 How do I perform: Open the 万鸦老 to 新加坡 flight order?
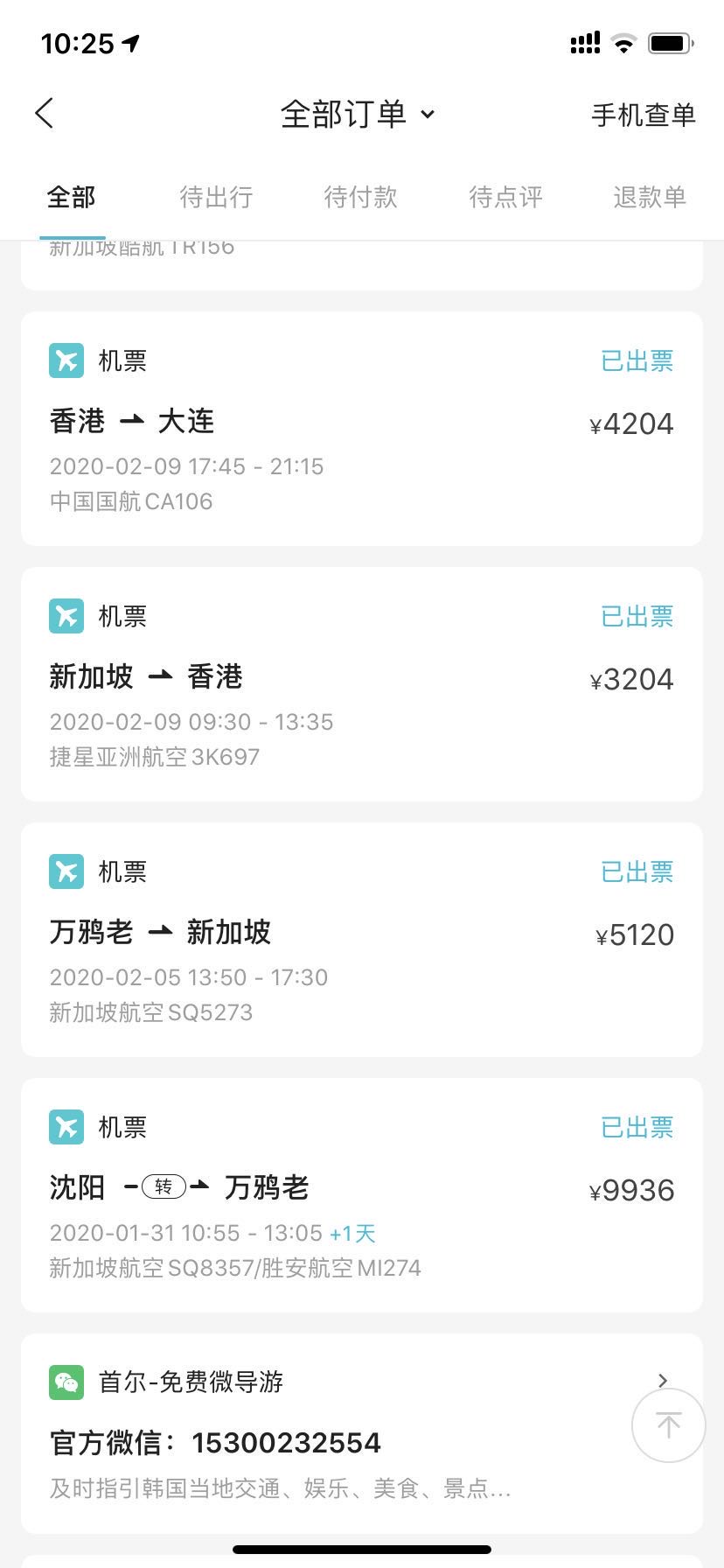(x=362, y=940)
